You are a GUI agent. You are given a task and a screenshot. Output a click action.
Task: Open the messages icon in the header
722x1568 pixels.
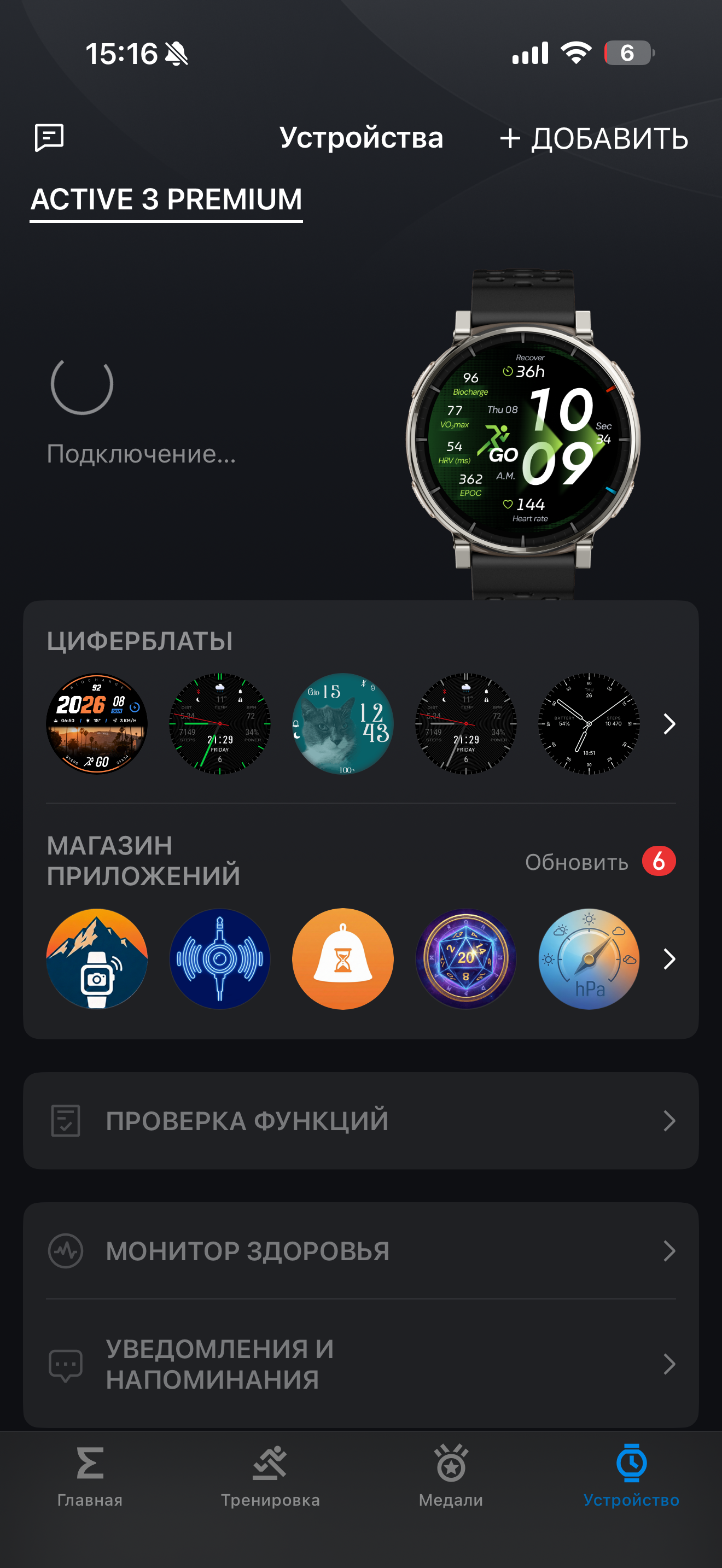tap(49, 138)
